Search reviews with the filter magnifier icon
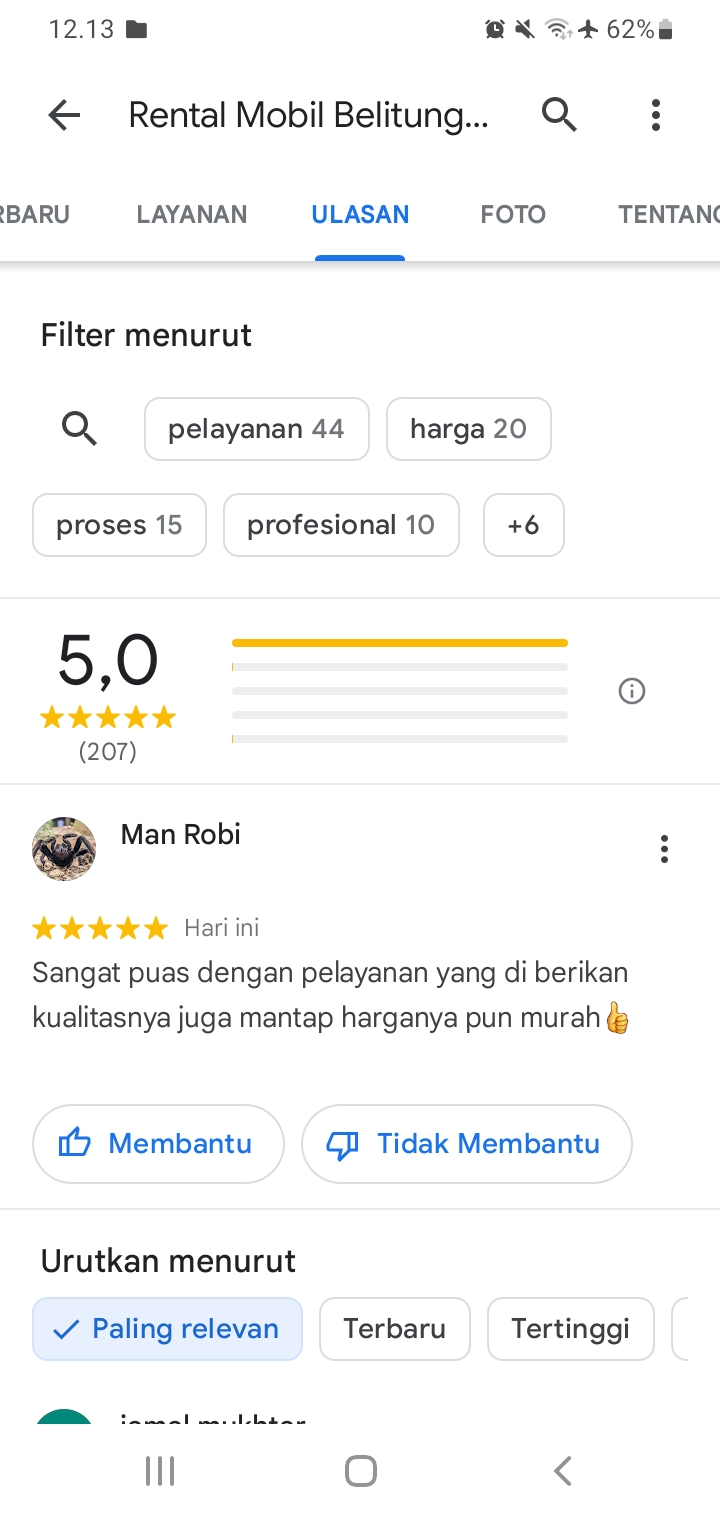Viewport: 720px width, 1520px height. 79,429
